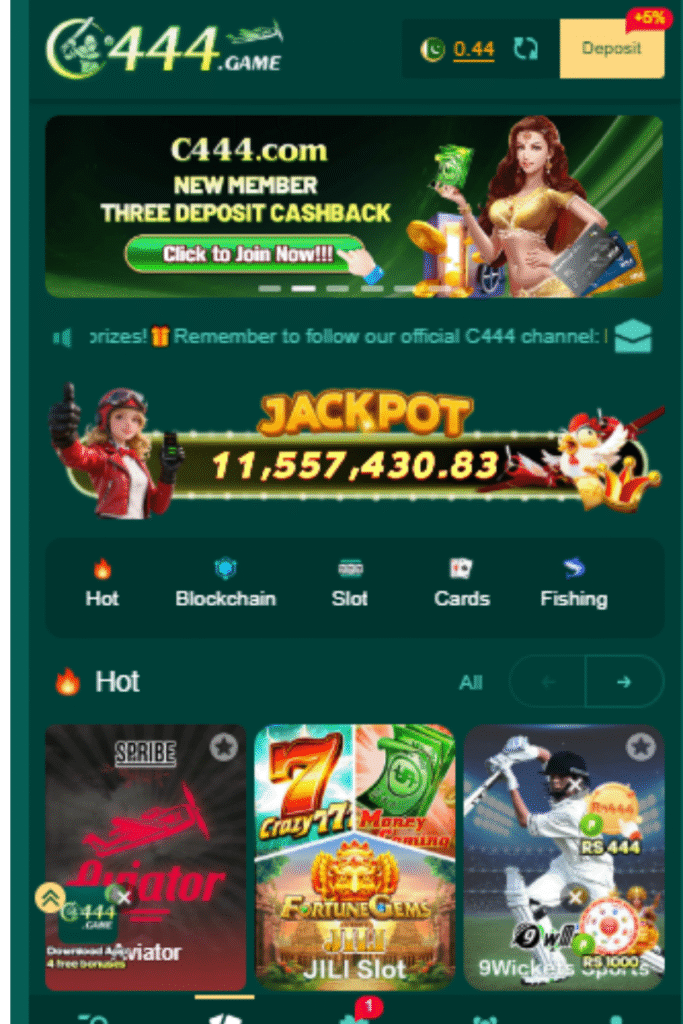
Task: Tap the Deposit button
Action: pyautogui.click(x=611, y=48)
